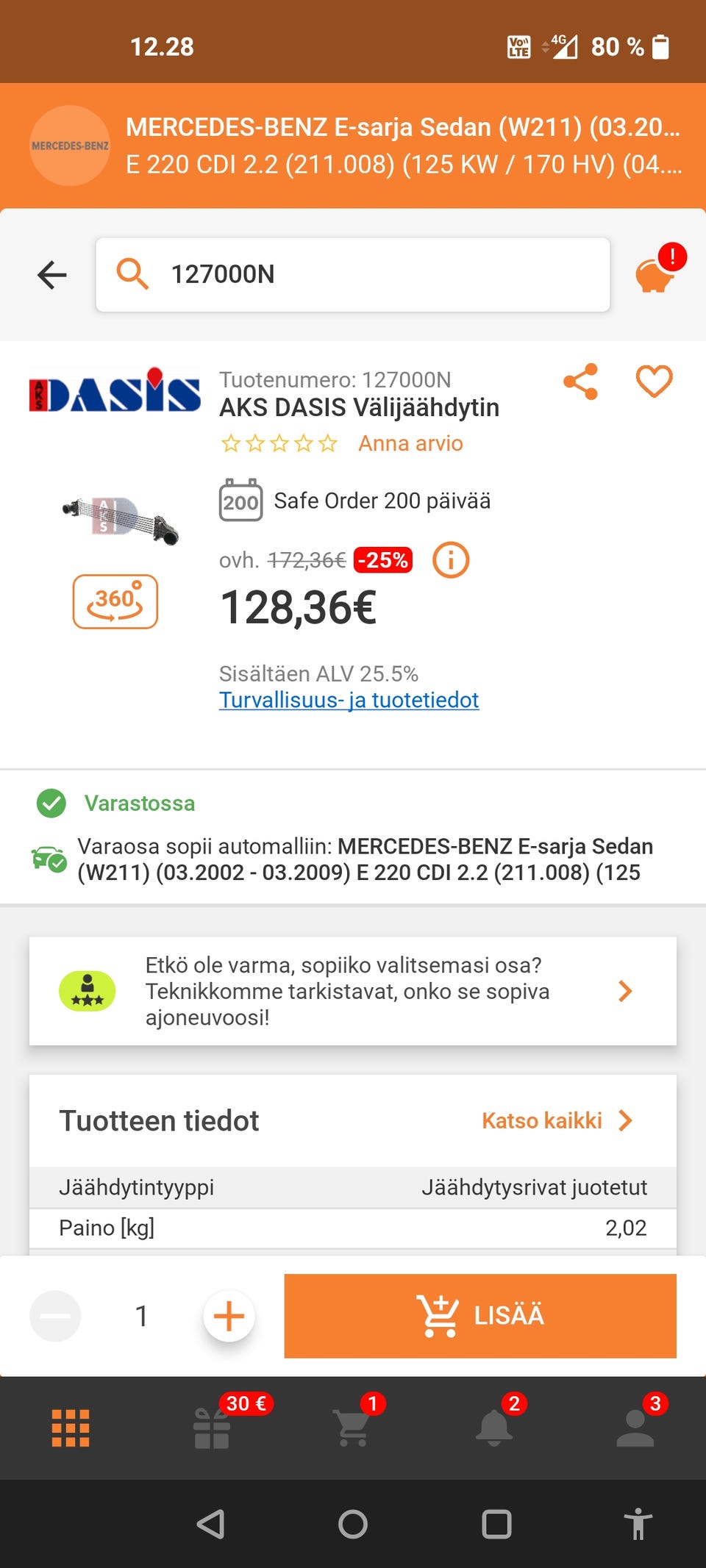The height and width of the screenshot is (1568, 706).
Task: Open Turvallisuus- ja tuotetiedot link
Action: (349, 700)
